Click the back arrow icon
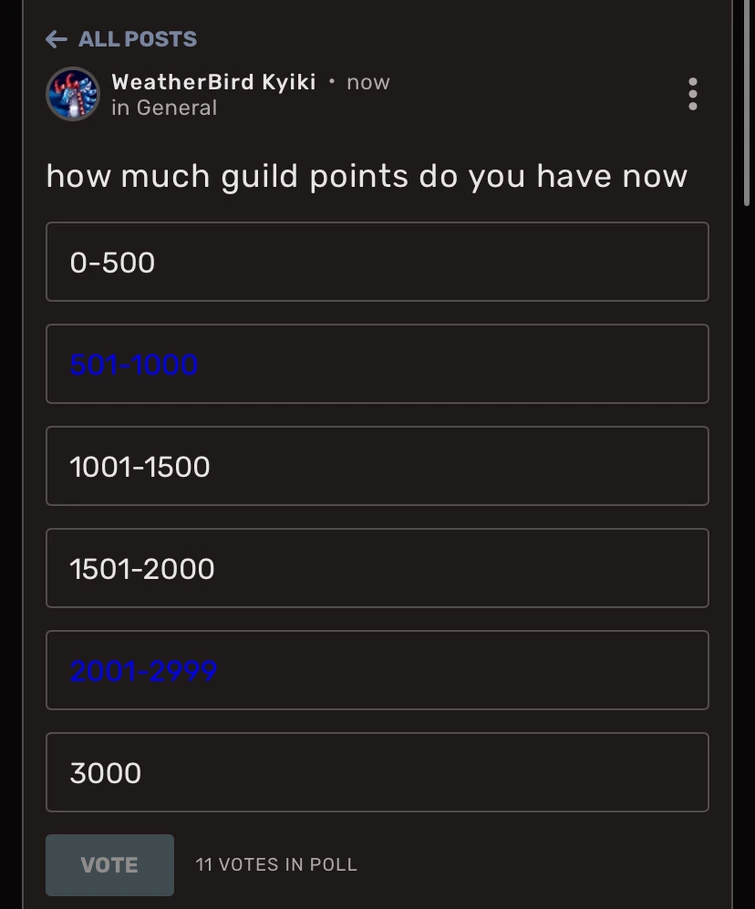Image resolution: width=755 pixels, height=909 pixels. (x=57, y=39)
